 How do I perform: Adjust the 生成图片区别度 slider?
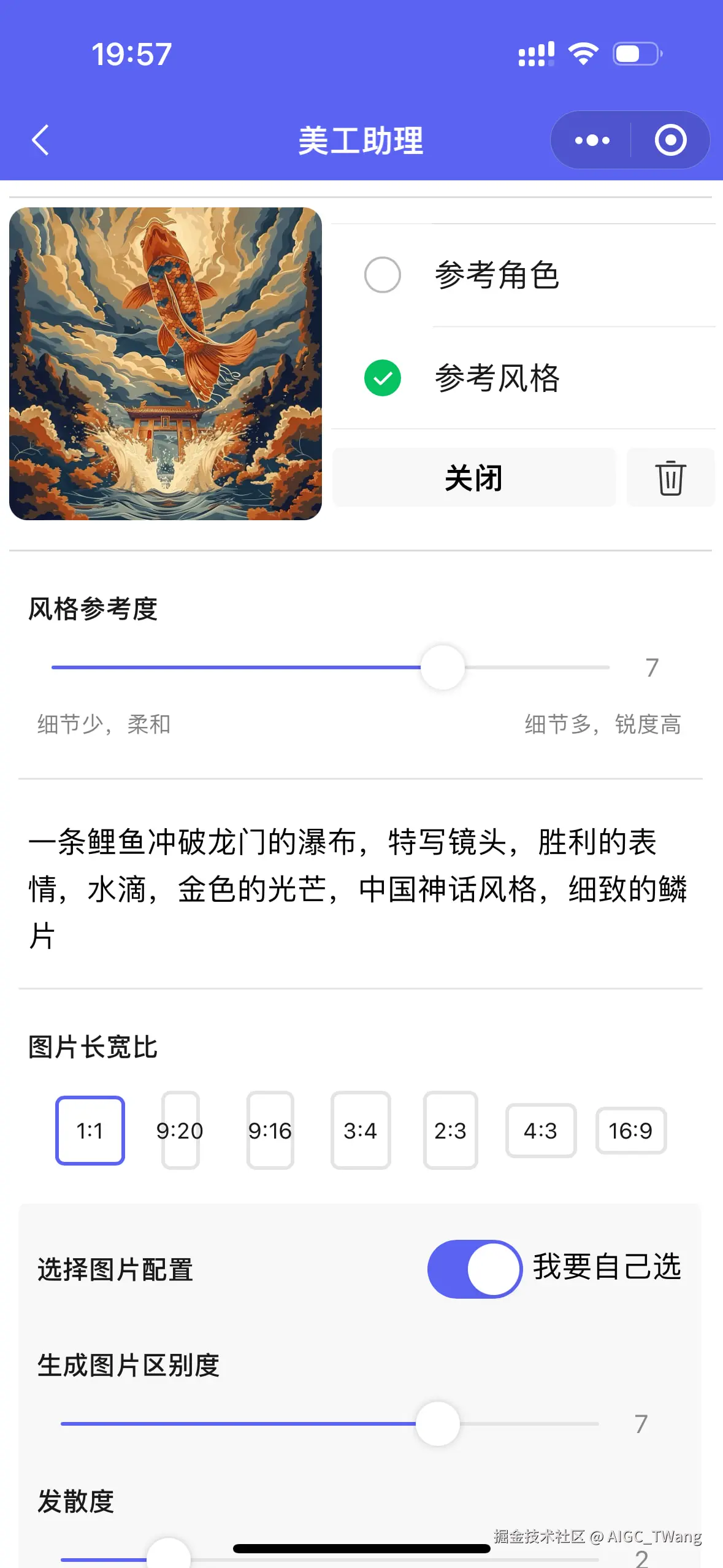(x=437, y=1423)
